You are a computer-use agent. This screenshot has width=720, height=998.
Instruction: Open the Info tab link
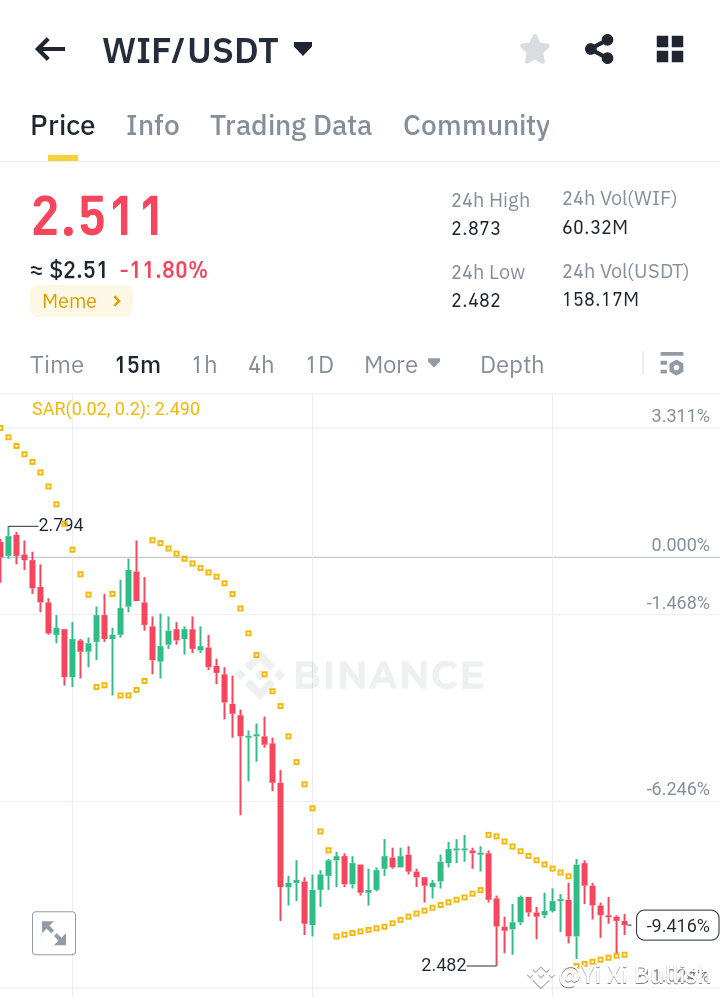(152, 125)
